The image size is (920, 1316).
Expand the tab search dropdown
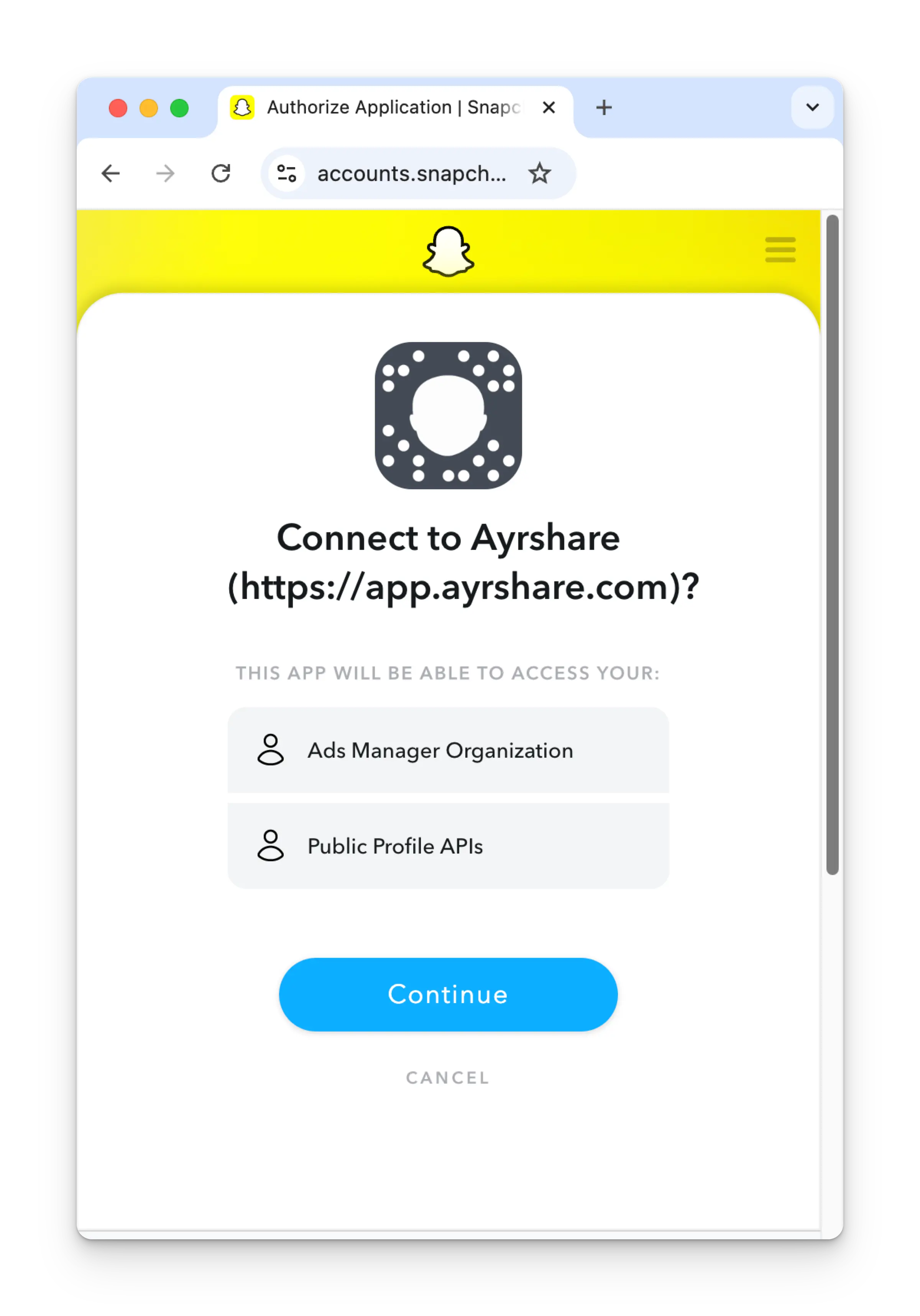click(812, 108)
